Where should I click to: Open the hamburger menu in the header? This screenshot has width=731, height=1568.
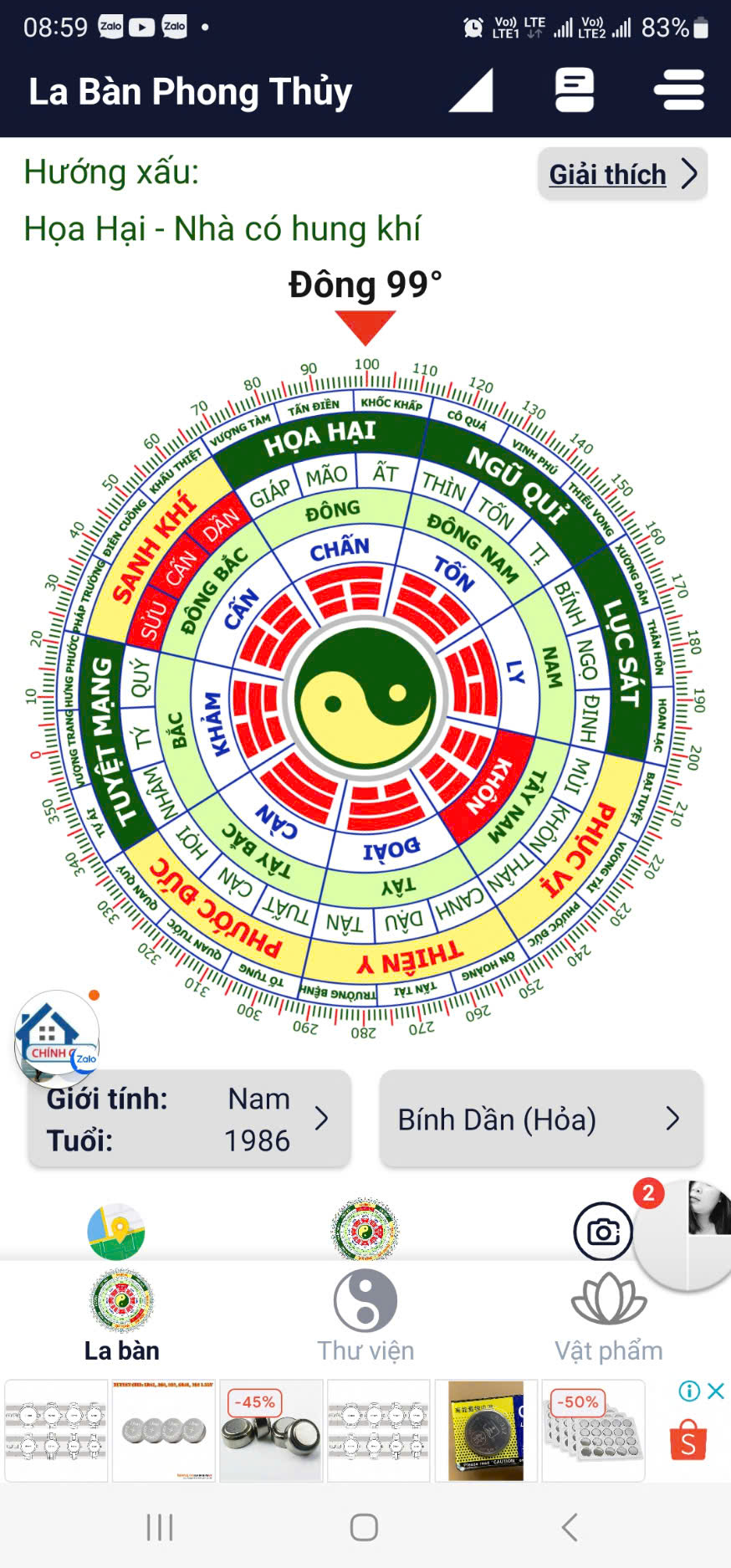point(678,90)
